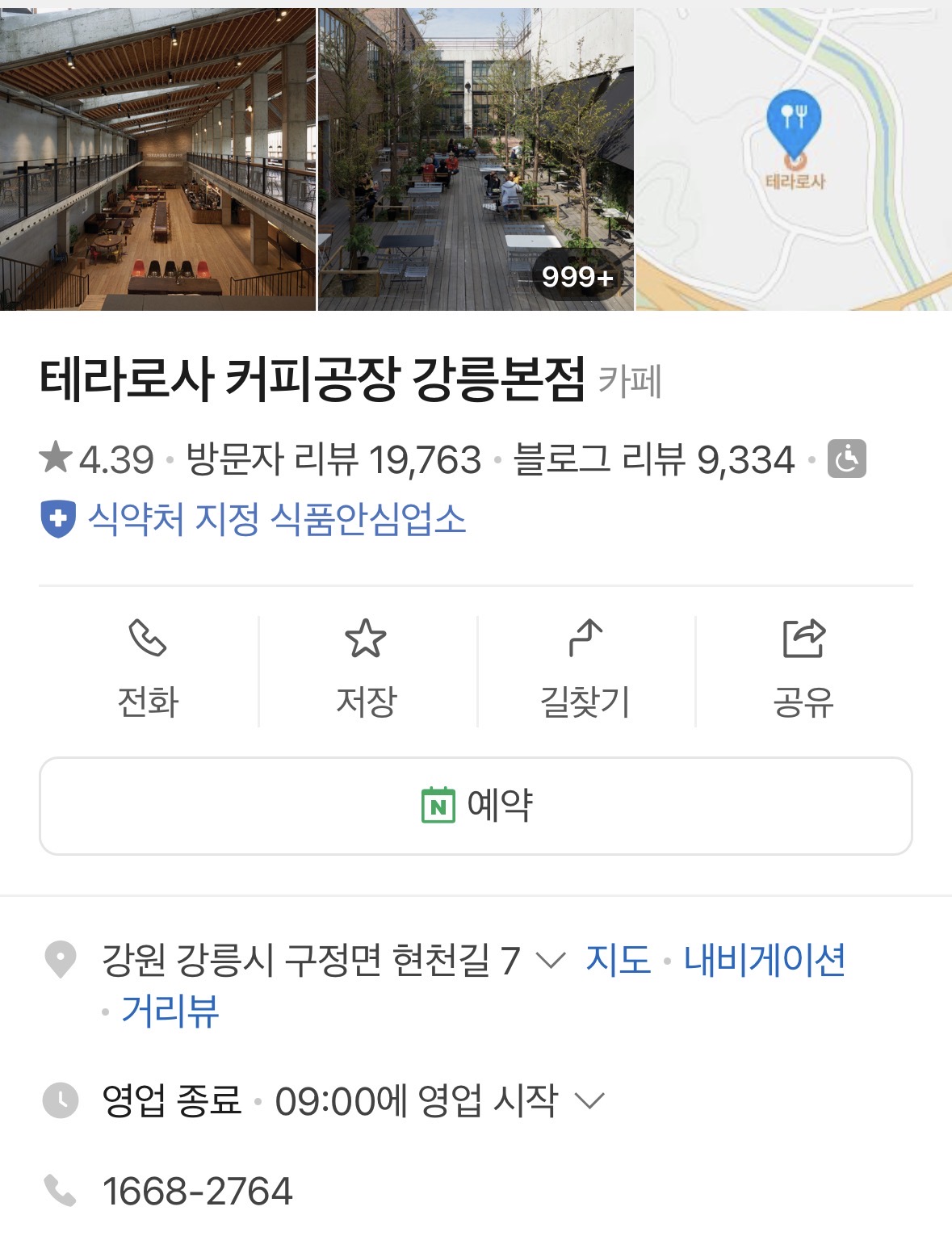Expand the business hours
The width and height of the screenshot is (952, 1236).
[x=589, y=1100]
